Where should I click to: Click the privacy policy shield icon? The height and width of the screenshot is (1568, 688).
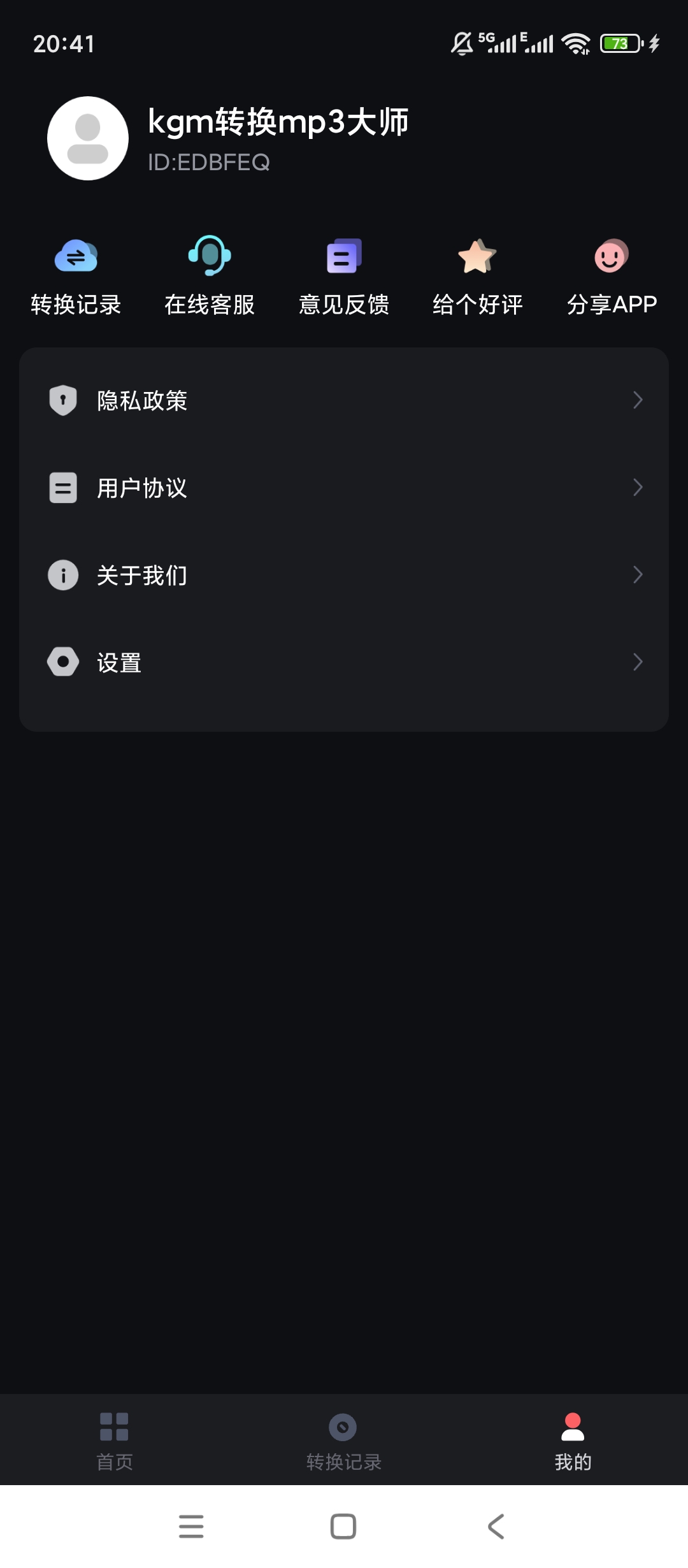(62, 400)
